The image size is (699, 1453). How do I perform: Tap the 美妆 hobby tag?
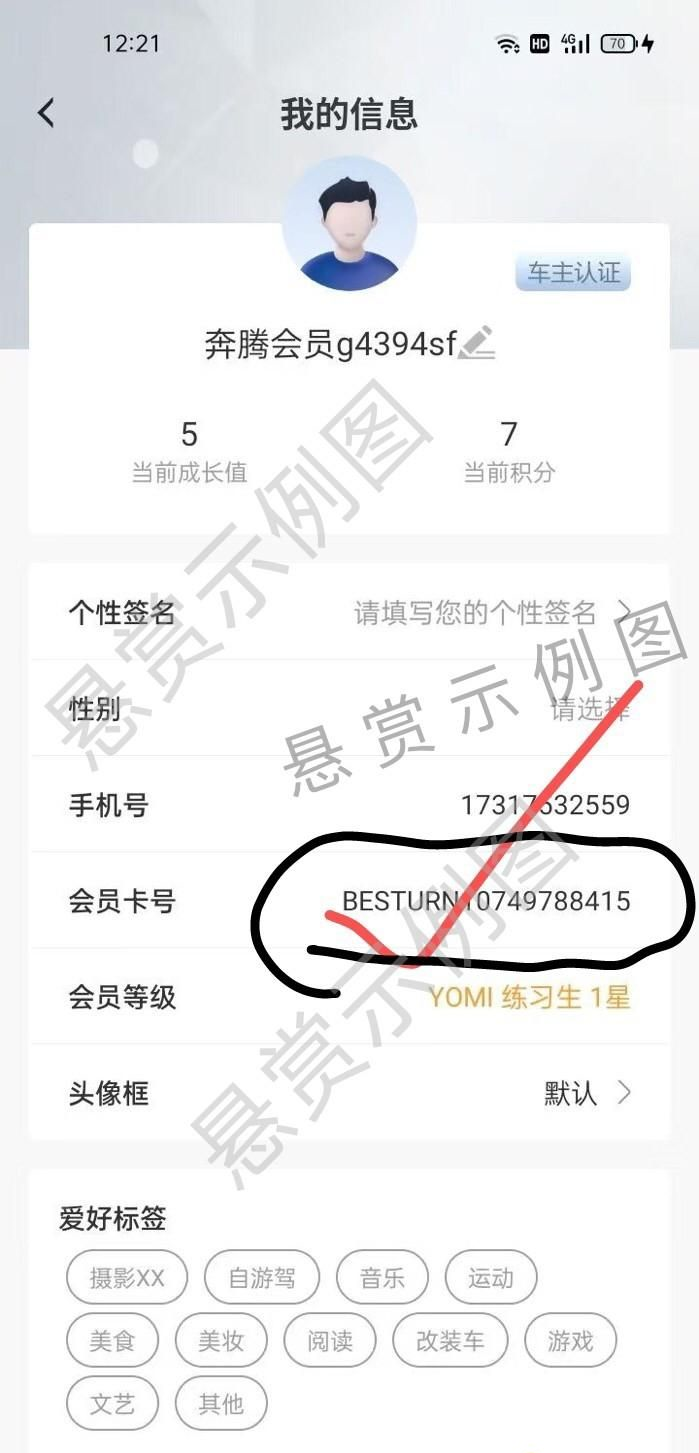point(220,1340)
